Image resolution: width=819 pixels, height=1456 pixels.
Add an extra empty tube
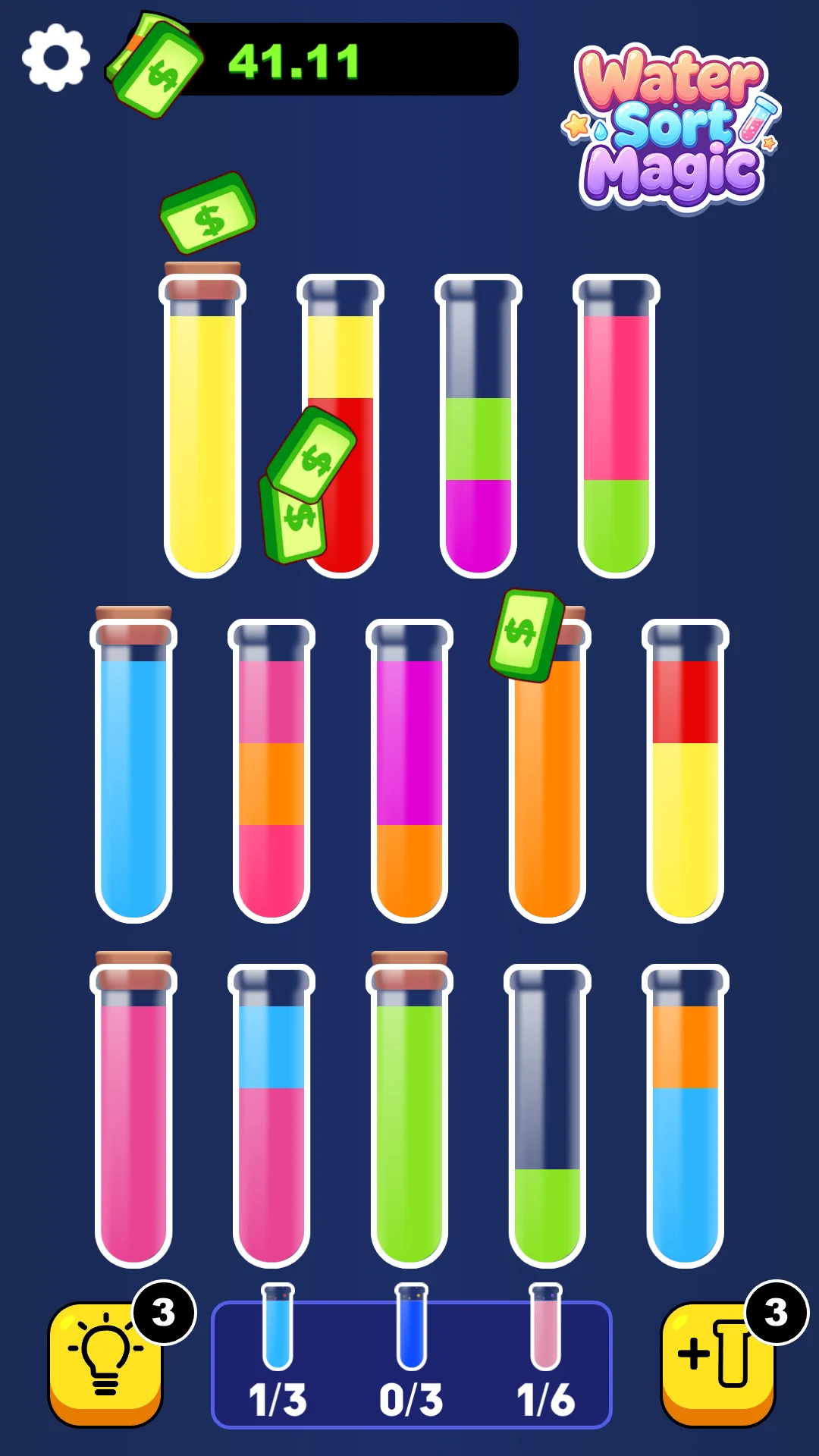(x=717, y=1363)
